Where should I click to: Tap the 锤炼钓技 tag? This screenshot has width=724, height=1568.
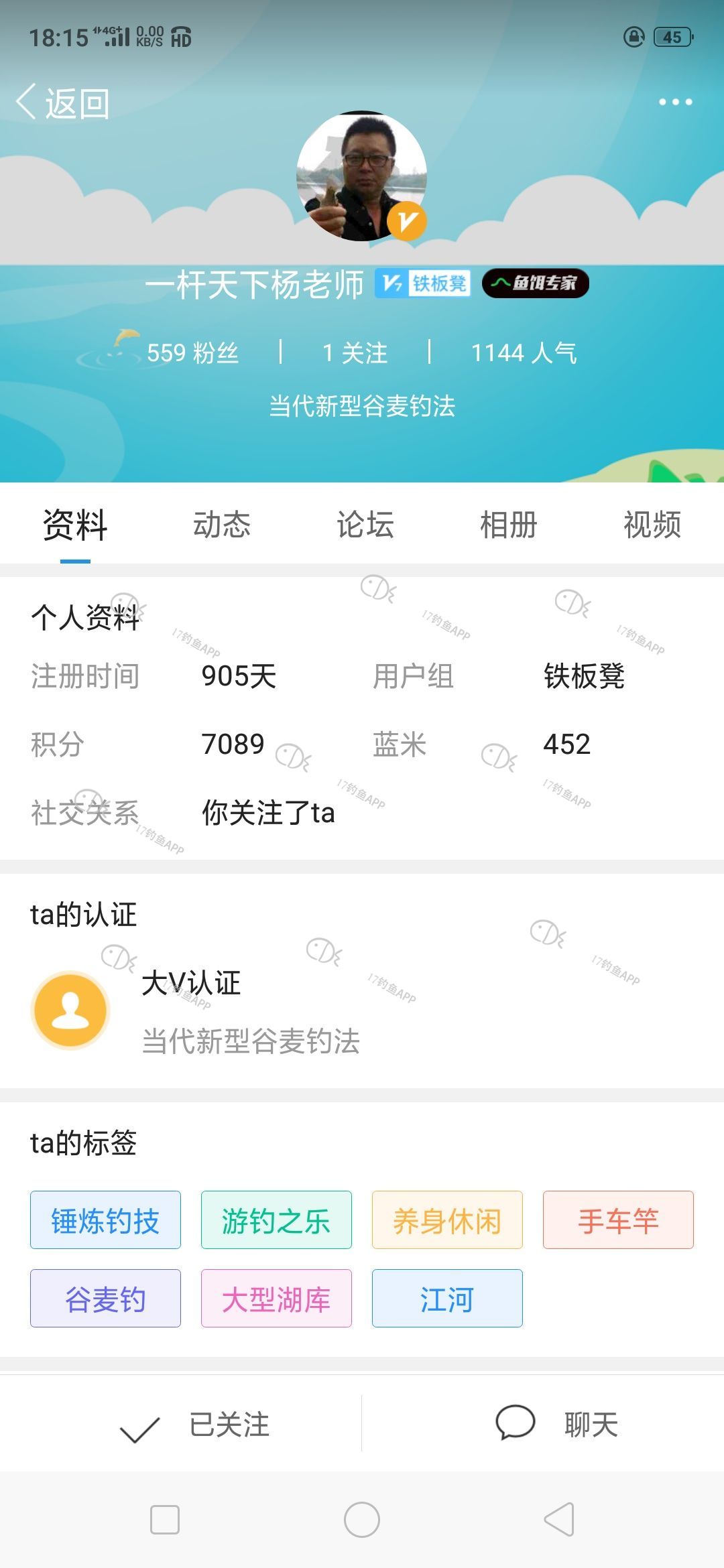tap(105, 1220)
